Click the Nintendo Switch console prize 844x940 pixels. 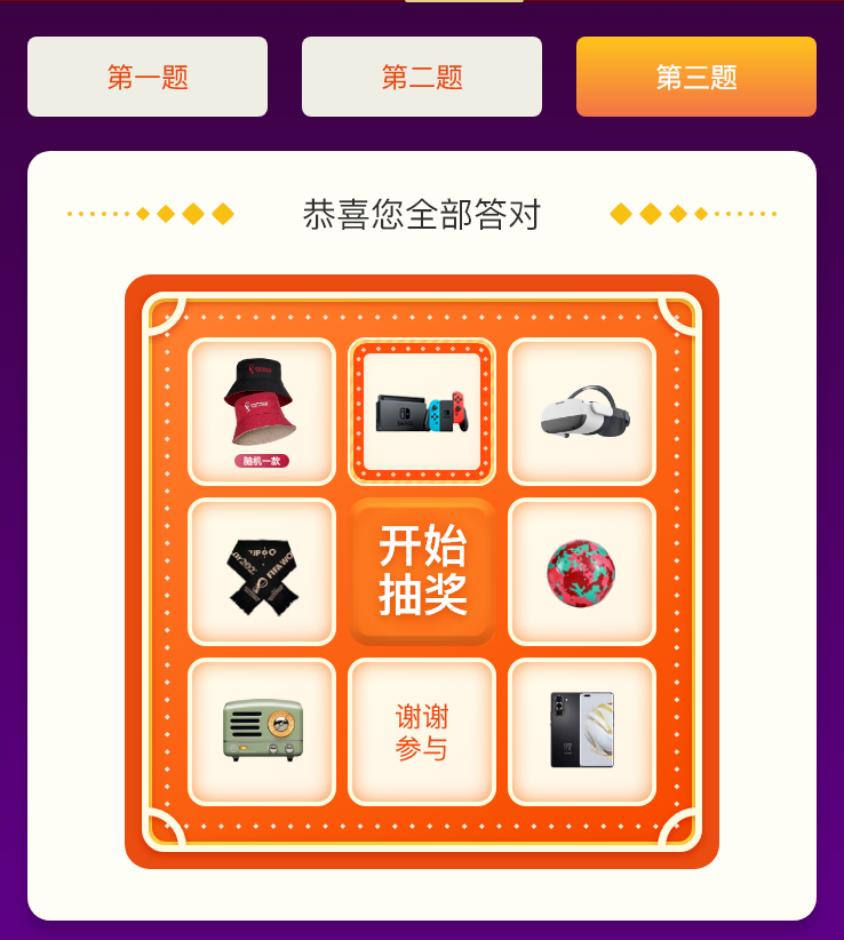pyautogui.click(x=421, y=410)
